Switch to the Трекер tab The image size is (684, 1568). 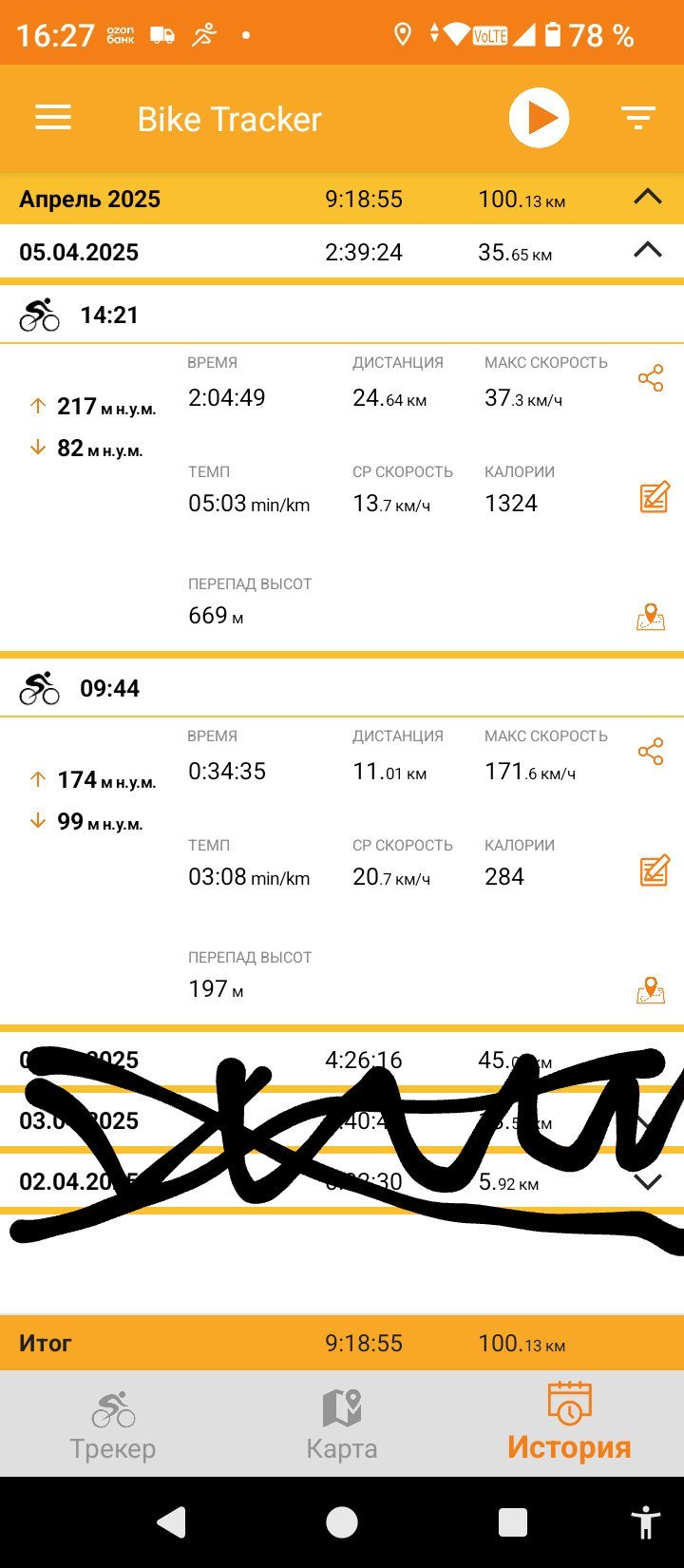pos(113,1425)
